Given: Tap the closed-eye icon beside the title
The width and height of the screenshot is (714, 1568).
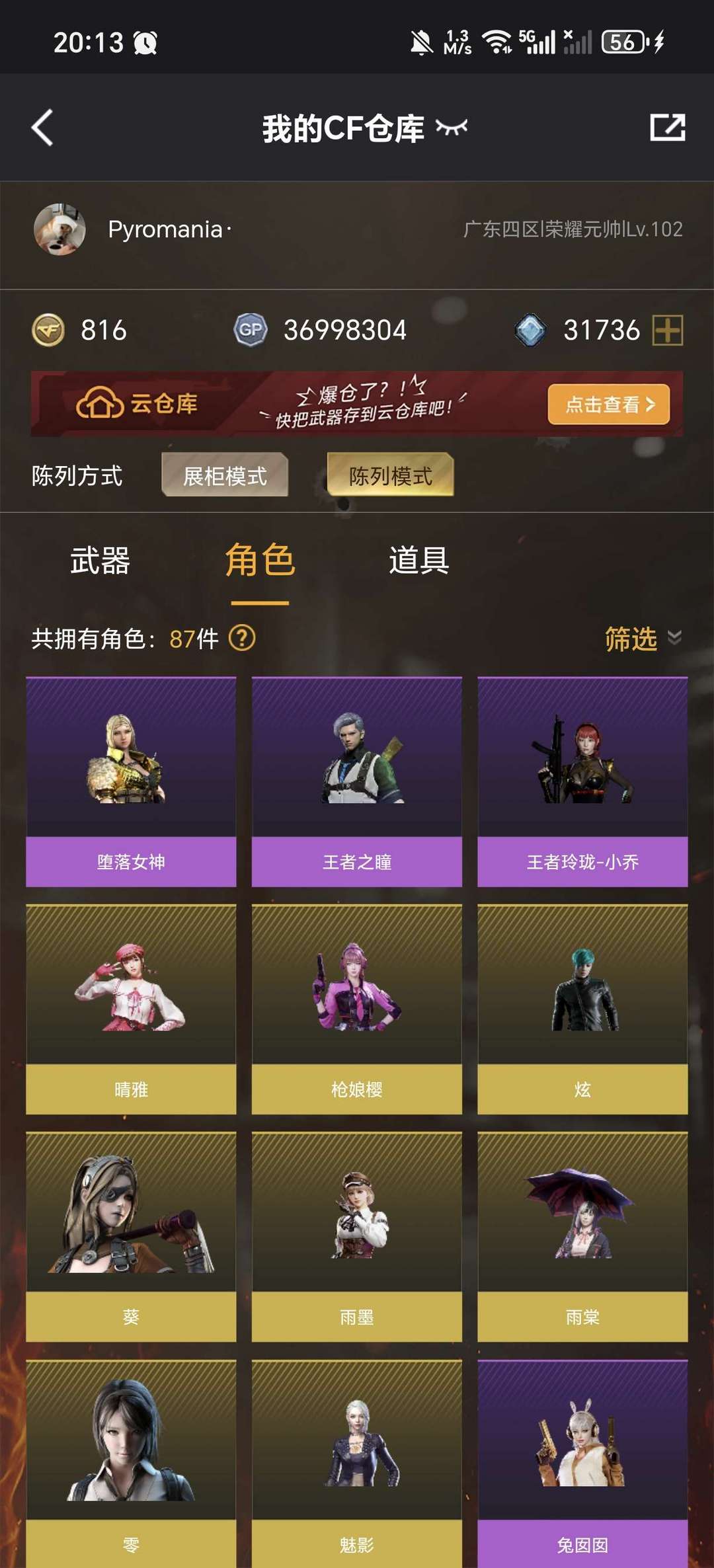Looking at the screenshot, I should click(x=452, y=127).
